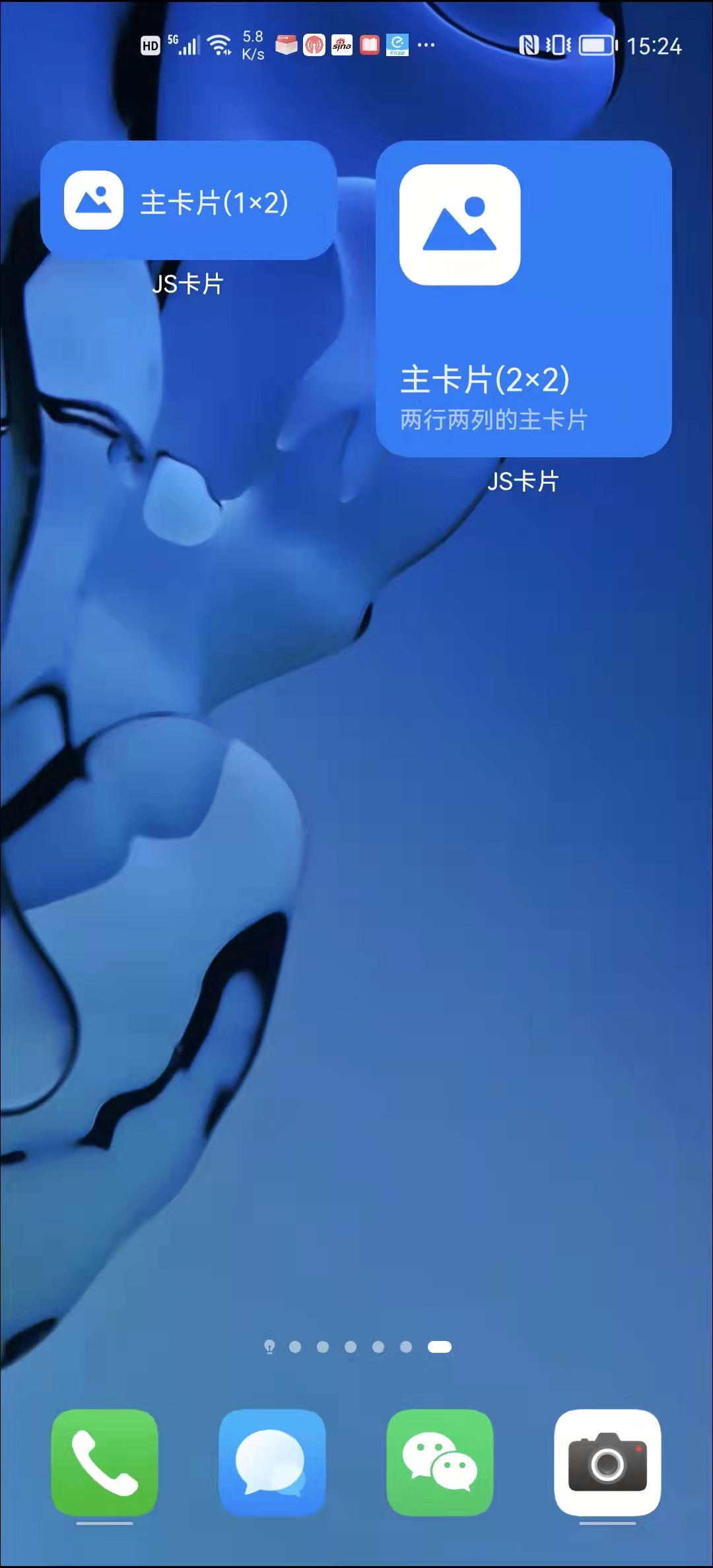Launch WeChat from the dock
This screenshot has height=1568, width=713.
440,1462
